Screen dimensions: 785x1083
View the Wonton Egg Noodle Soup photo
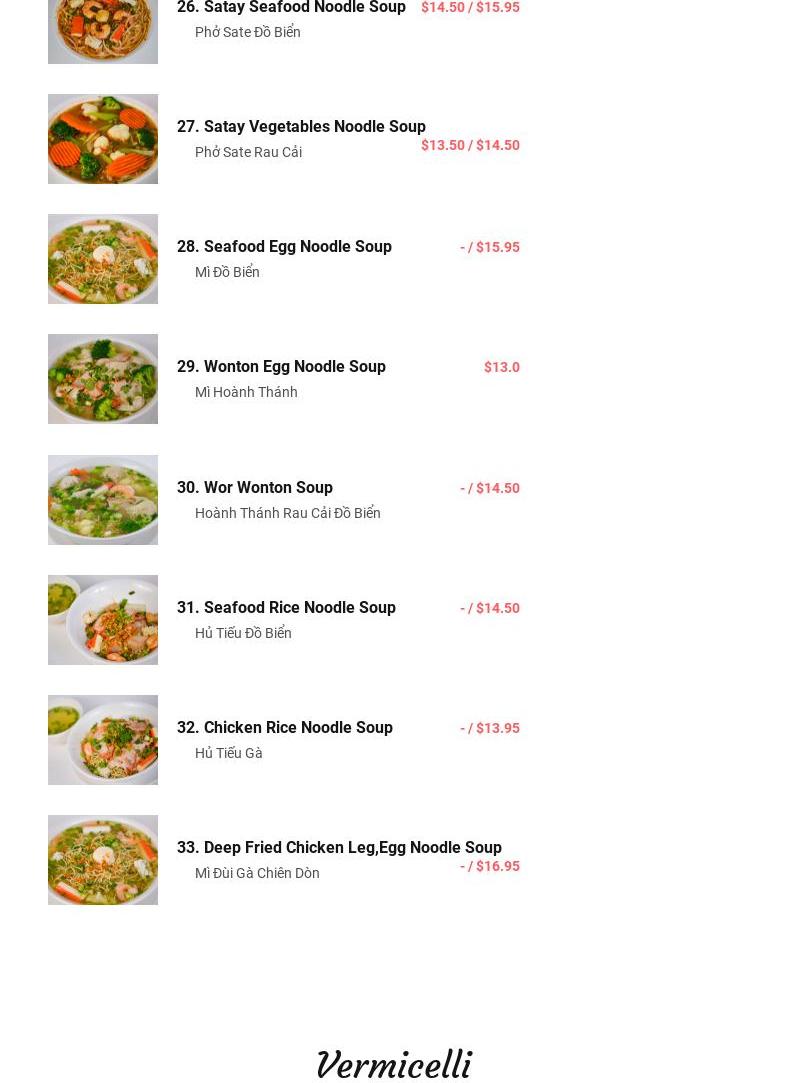pos(103,379)
